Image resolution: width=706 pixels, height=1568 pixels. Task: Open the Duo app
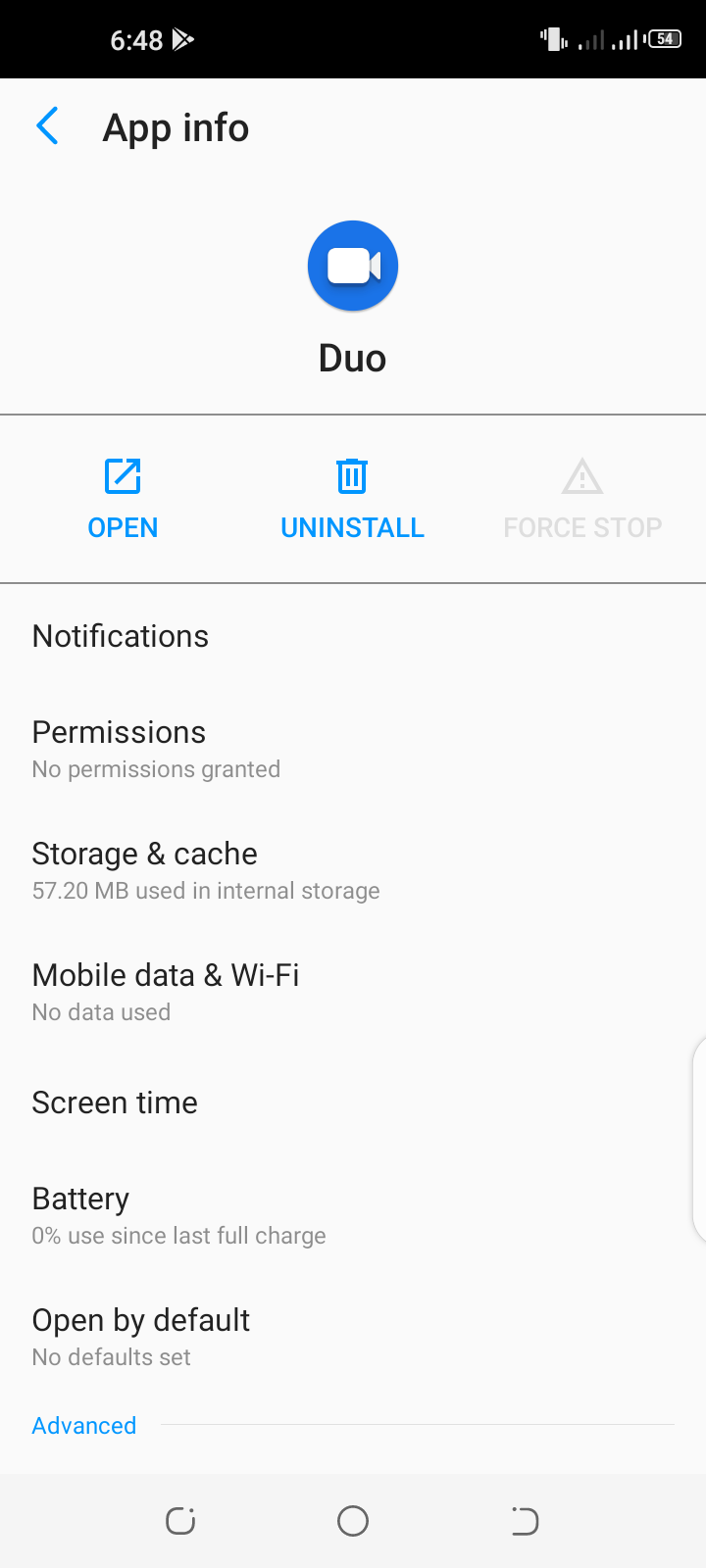(123, 500)
